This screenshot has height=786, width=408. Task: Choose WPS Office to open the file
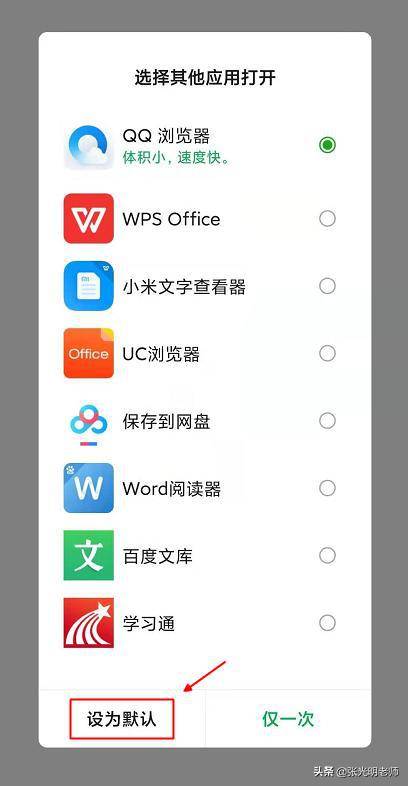(x=205, y=219)
